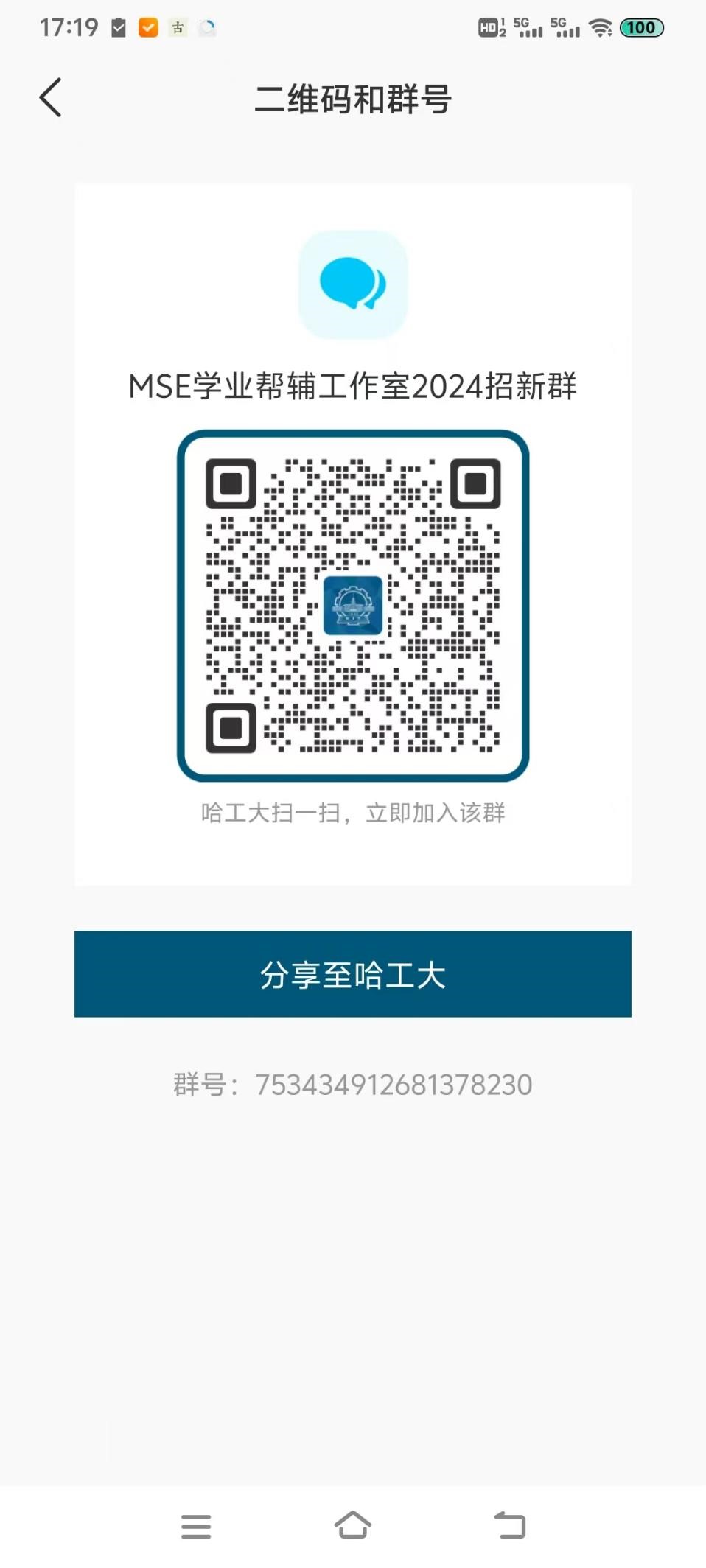
Task: Tap the orange checkmark icon in status bar
Action: 149,27
